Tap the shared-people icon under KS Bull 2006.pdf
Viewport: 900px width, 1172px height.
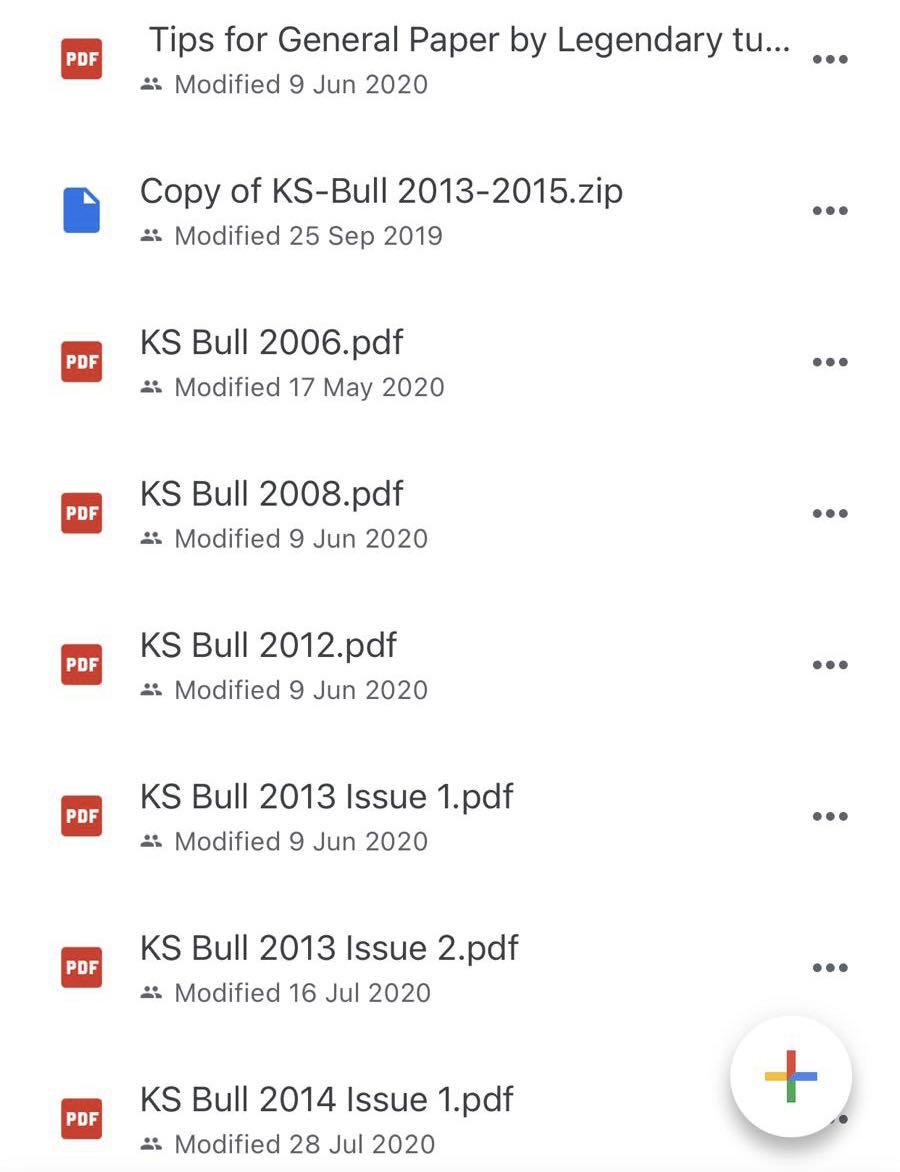click(152, 387)
